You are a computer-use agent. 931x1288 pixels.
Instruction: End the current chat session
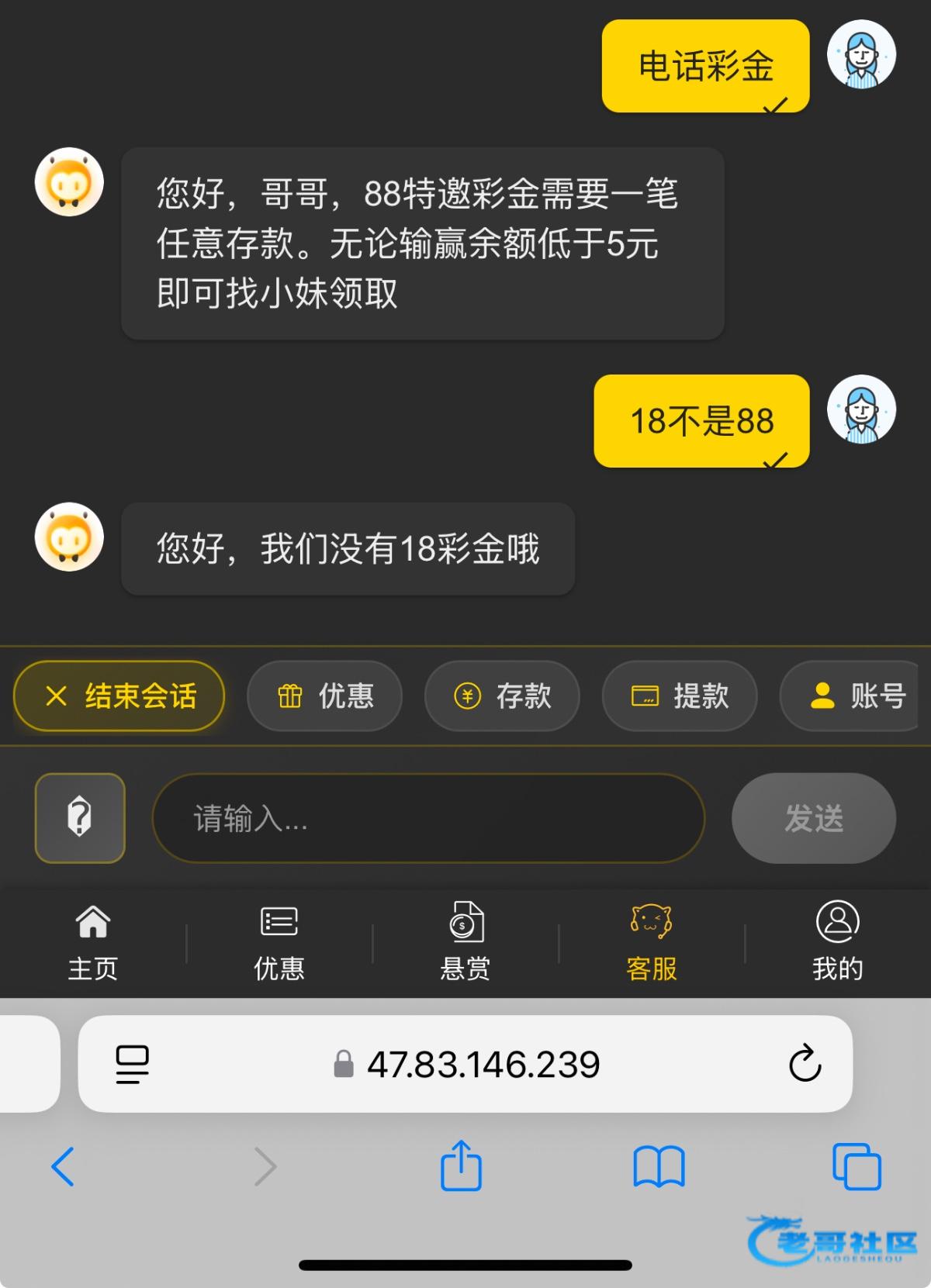pos(119,696)
